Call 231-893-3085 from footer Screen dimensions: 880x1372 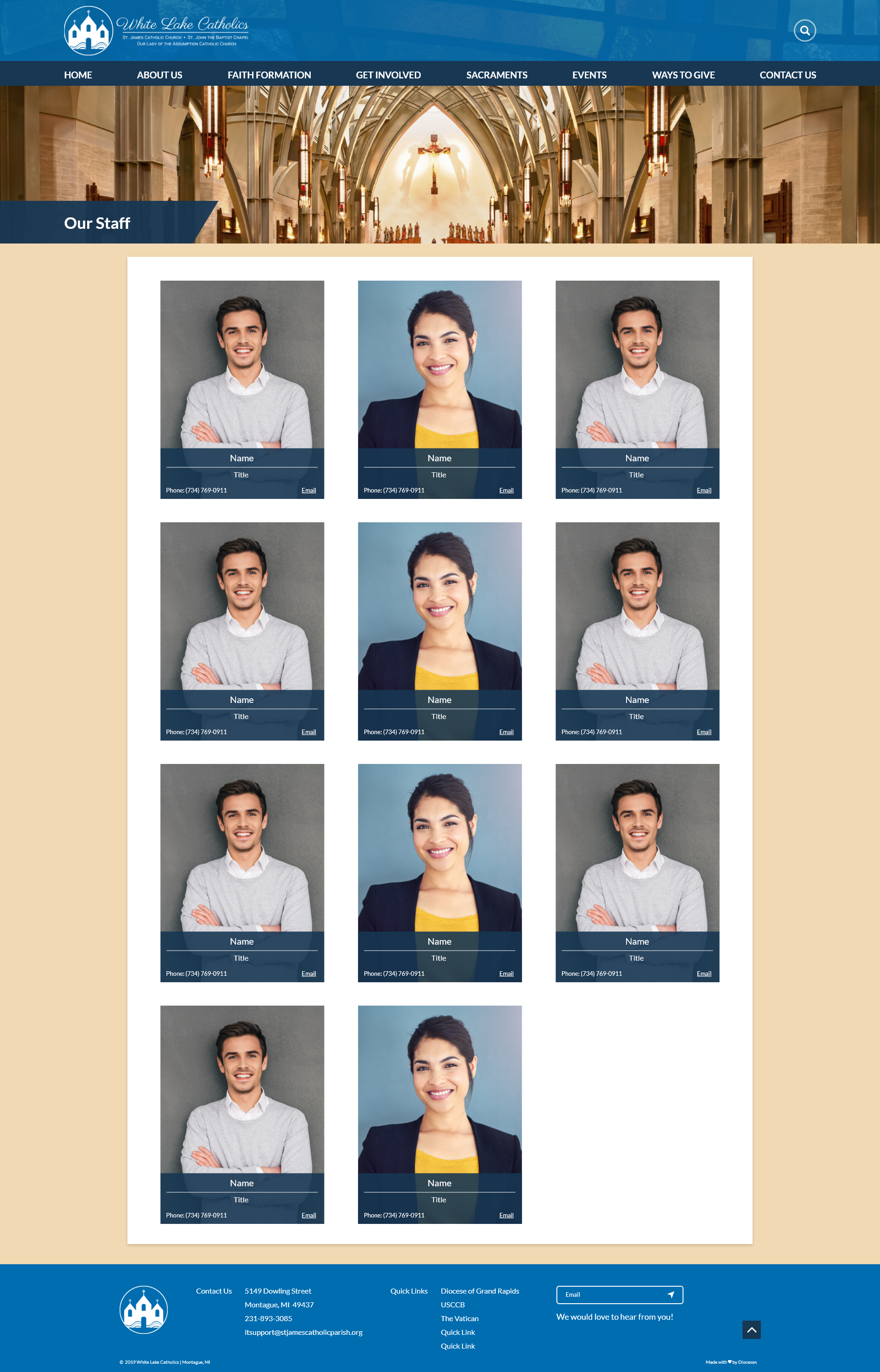(268, 1318)
